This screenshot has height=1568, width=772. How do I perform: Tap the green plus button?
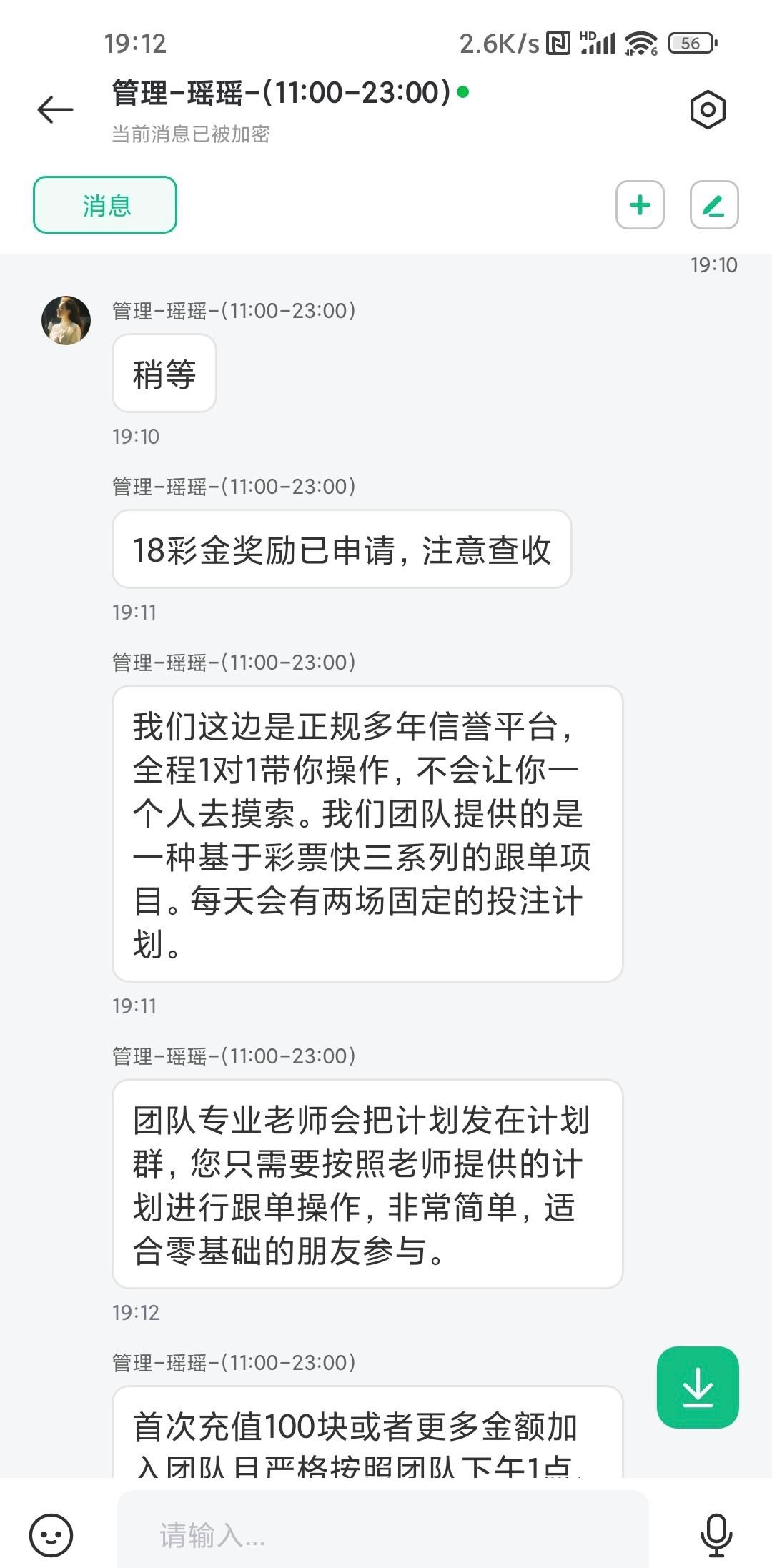point(640,205)
